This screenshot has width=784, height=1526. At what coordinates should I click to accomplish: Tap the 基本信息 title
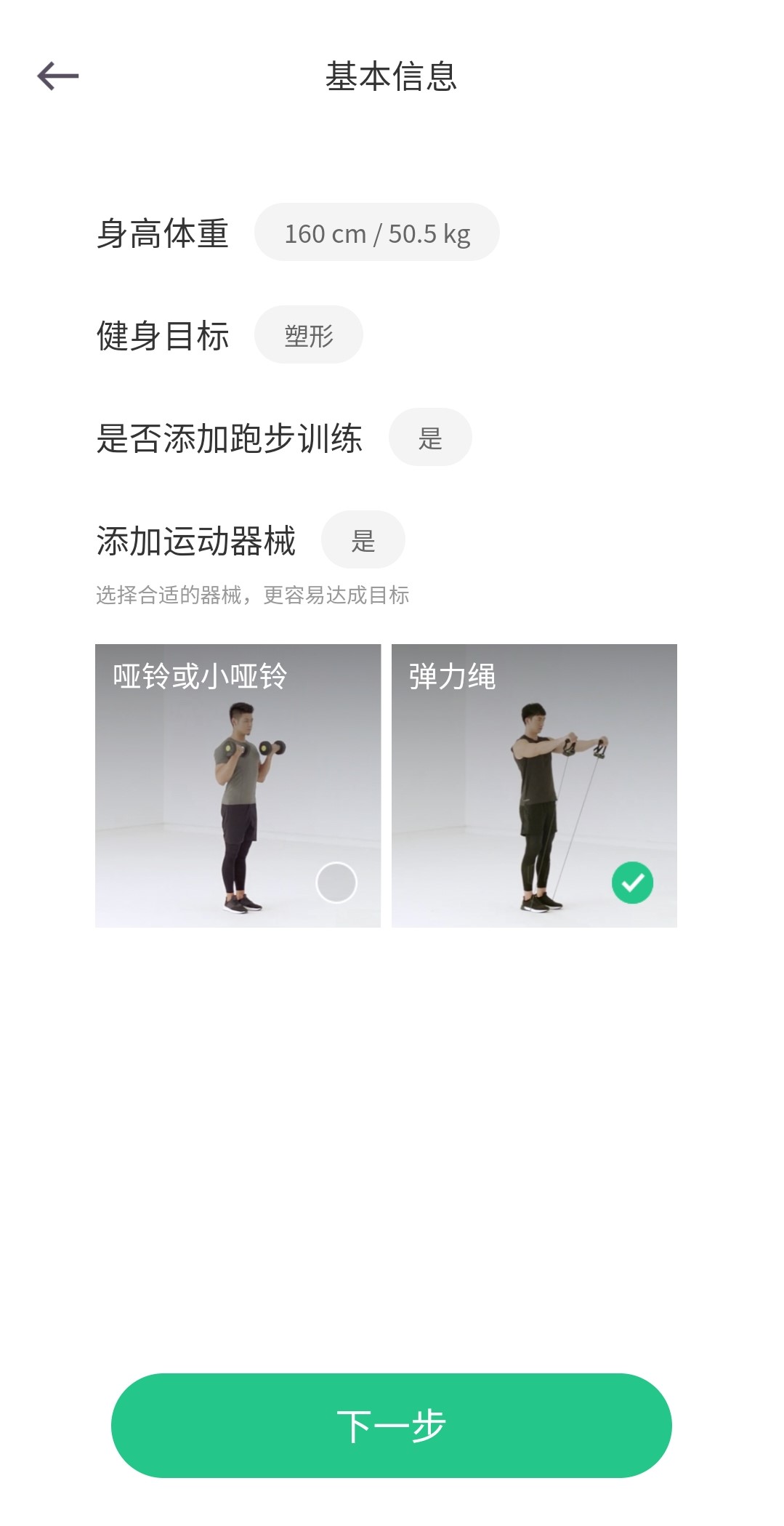pos(392,76)
